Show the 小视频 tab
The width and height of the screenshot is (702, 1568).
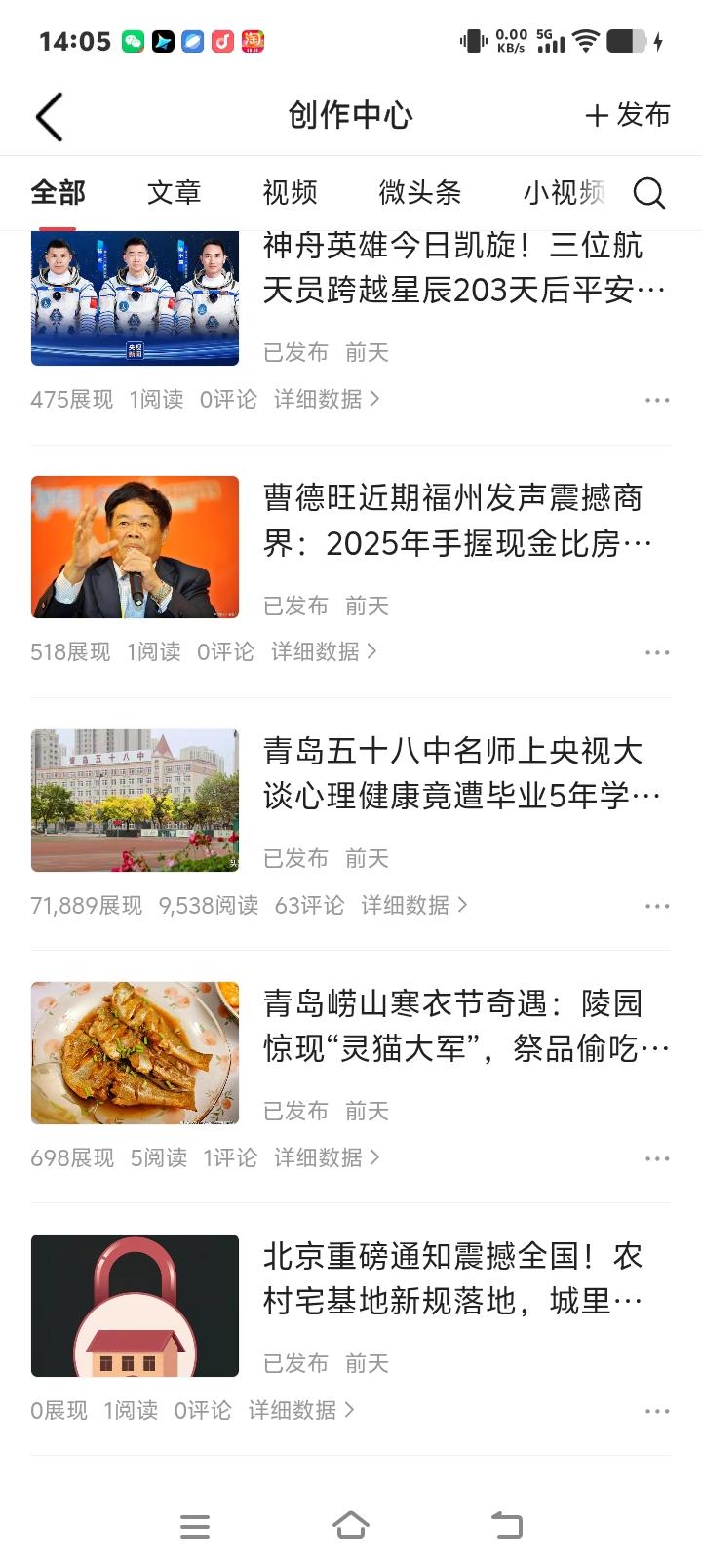pyautogui.click(x=563, y=193)
